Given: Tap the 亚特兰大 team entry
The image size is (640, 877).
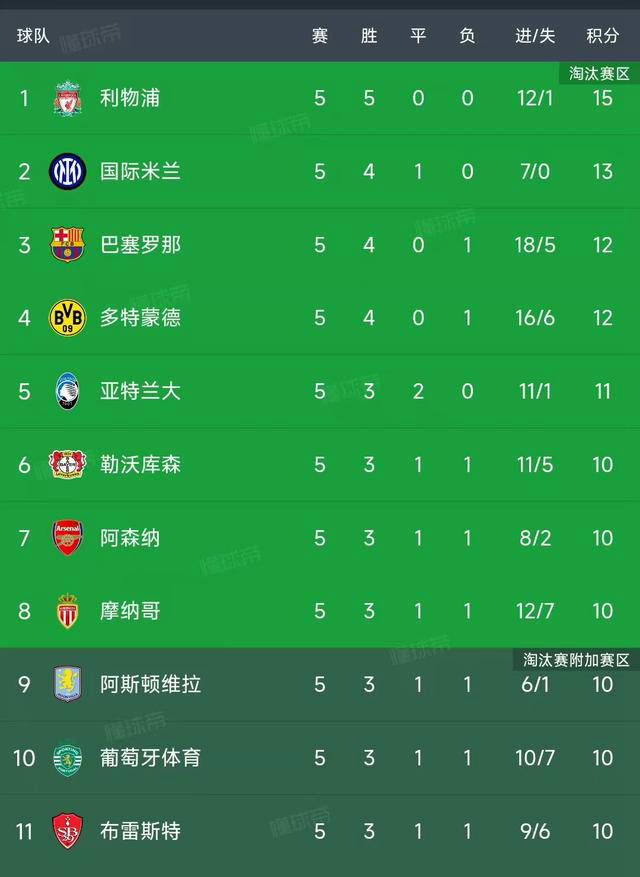Looking at the screenshot, I should (x=140, y=391).
